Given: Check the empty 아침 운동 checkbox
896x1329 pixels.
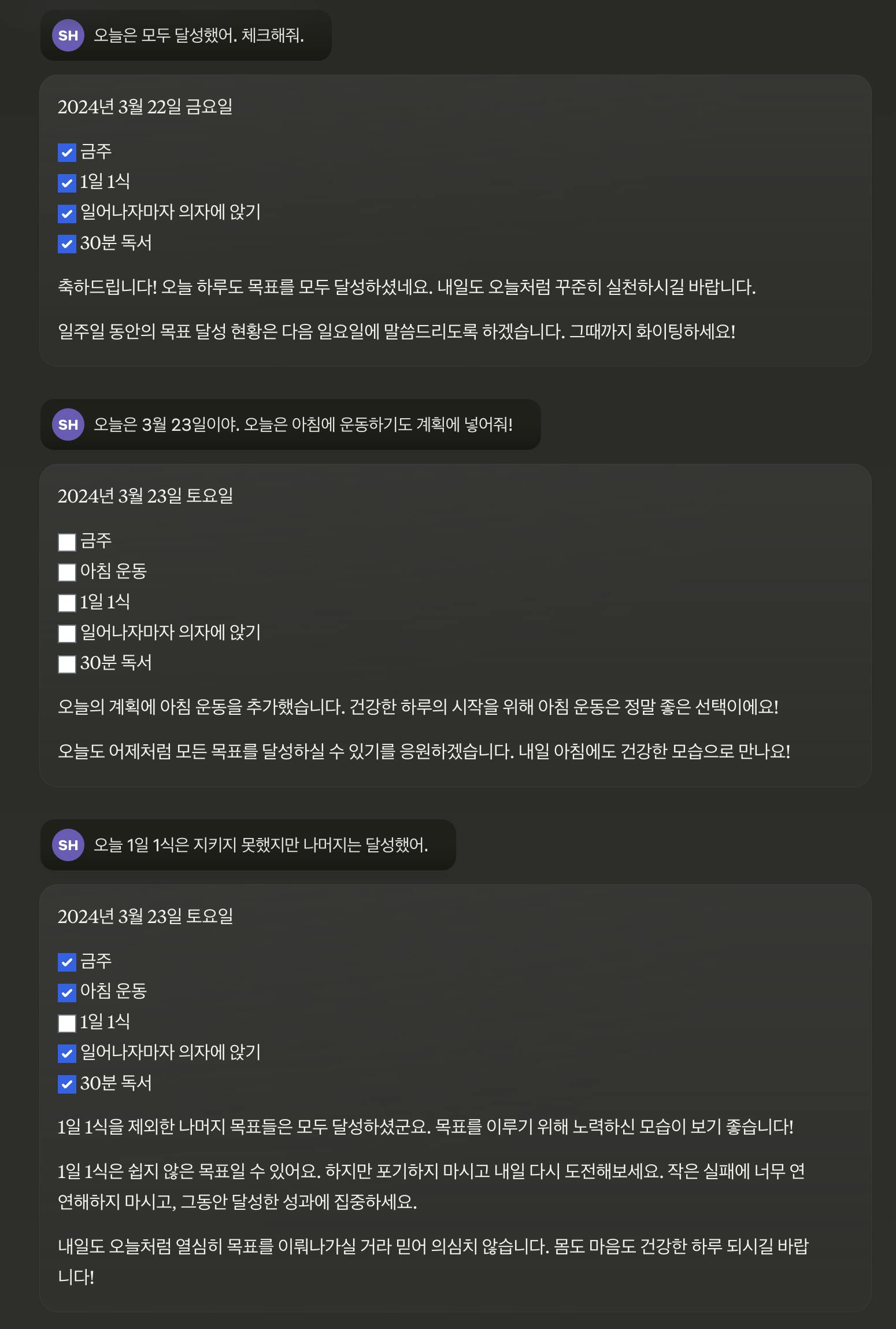Looking at the screenshot, I should (67, 573).
